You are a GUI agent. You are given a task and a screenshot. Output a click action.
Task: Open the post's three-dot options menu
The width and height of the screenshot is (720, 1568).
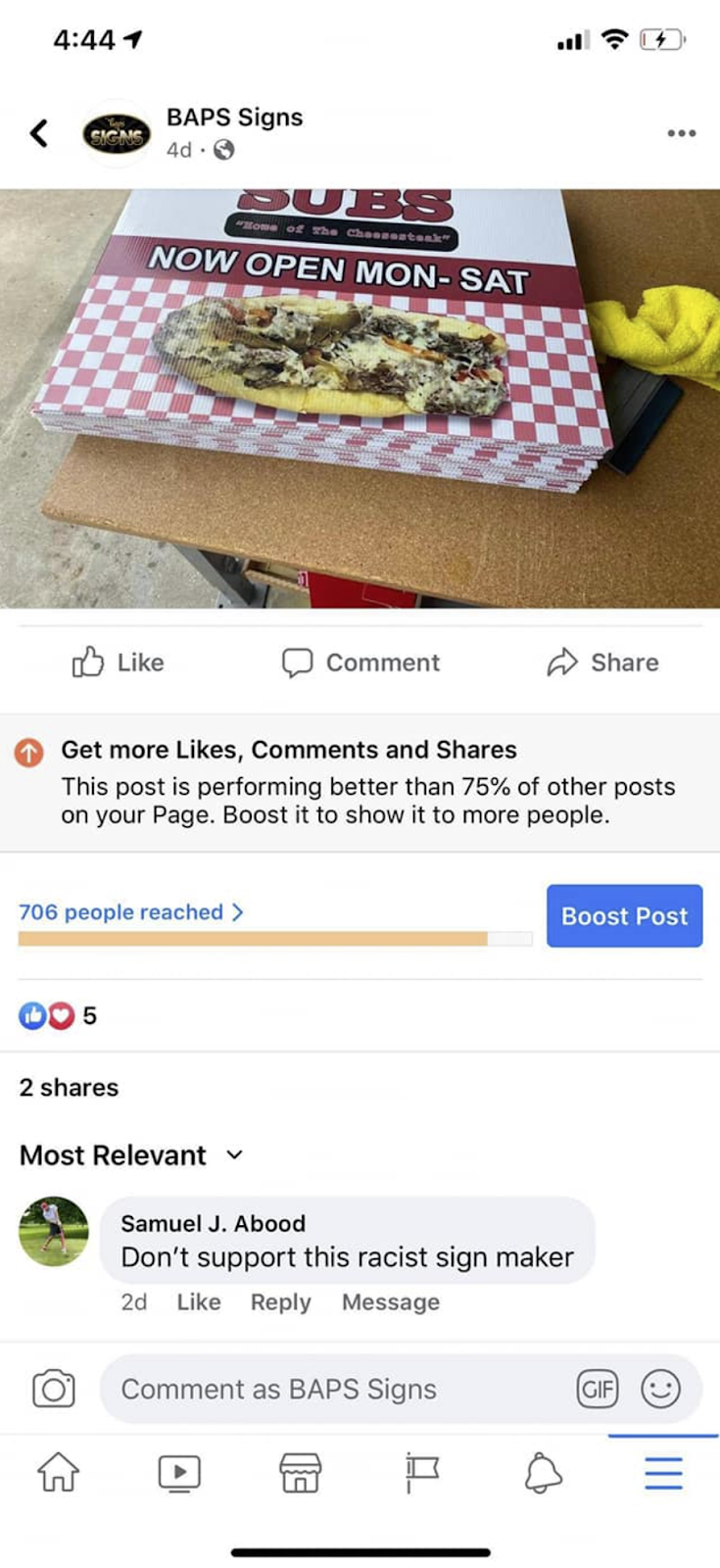click(x=681, y=133)
